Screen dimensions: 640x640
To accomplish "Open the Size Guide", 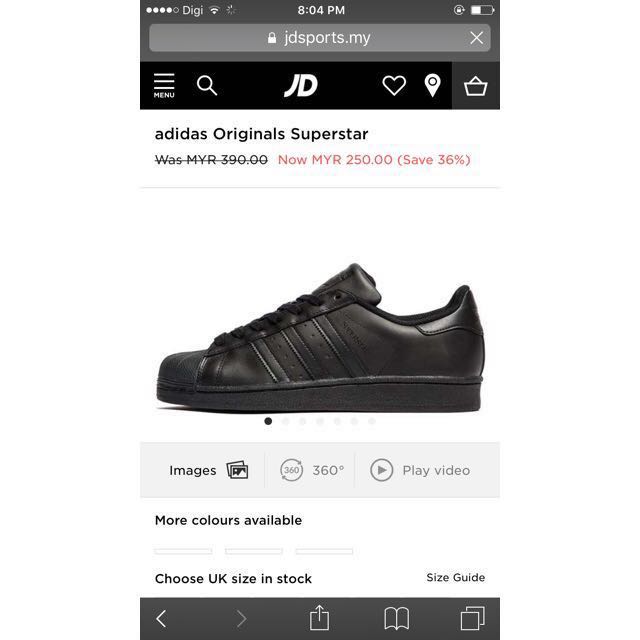I will (455, 577).
